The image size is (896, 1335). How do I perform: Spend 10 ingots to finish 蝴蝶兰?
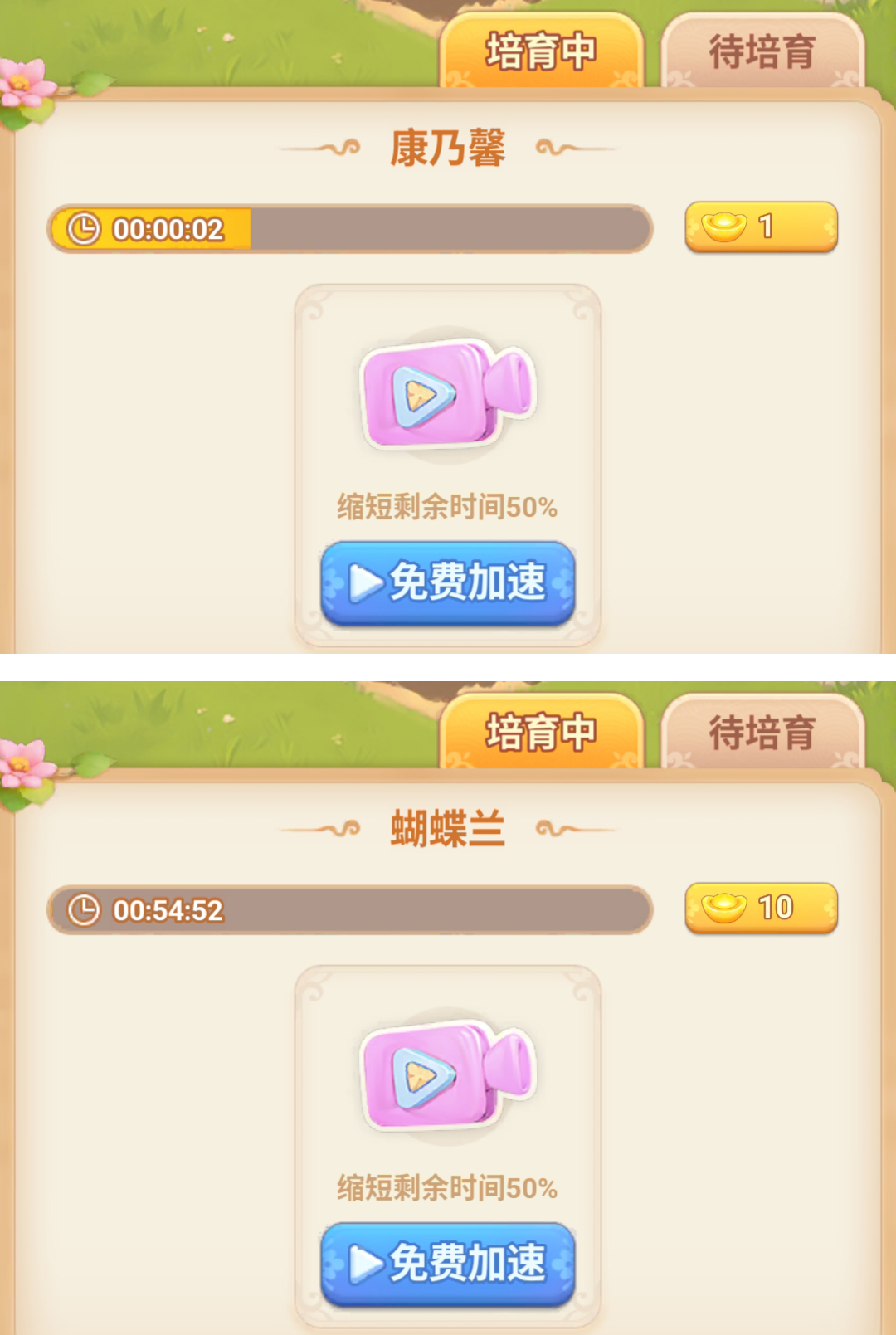(x=761, y=908)
